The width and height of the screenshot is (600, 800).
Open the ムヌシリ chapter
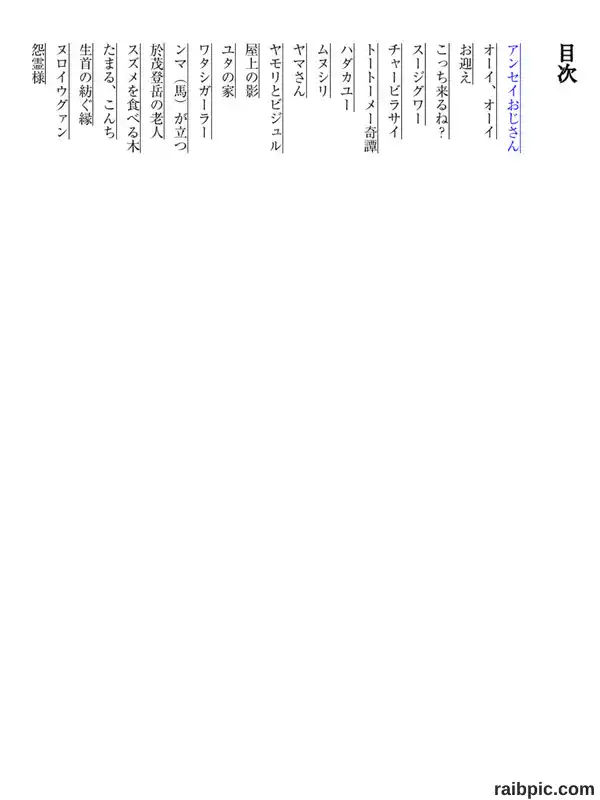click(323, 71)
